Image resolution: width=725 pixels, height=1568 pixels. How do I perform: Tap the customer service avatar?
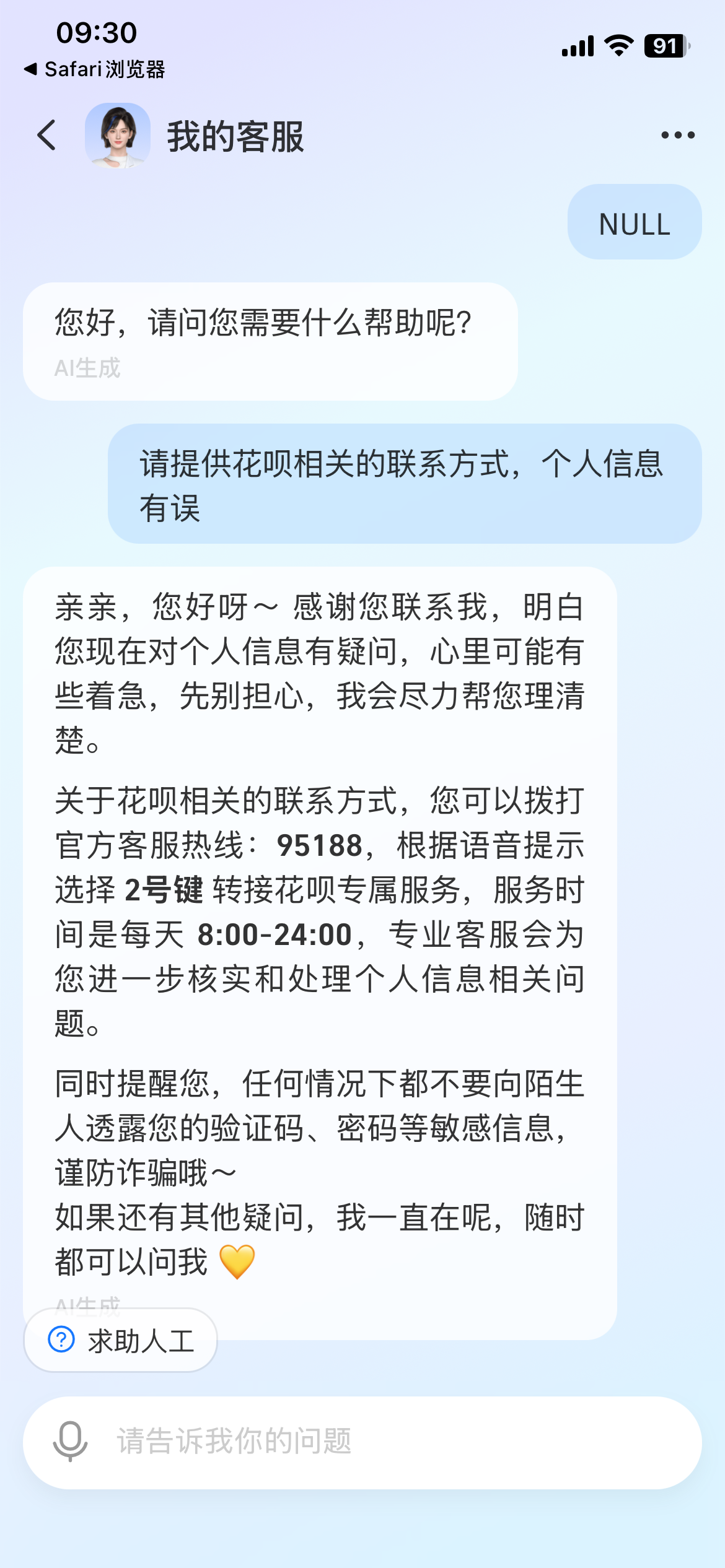click(118, 136)
